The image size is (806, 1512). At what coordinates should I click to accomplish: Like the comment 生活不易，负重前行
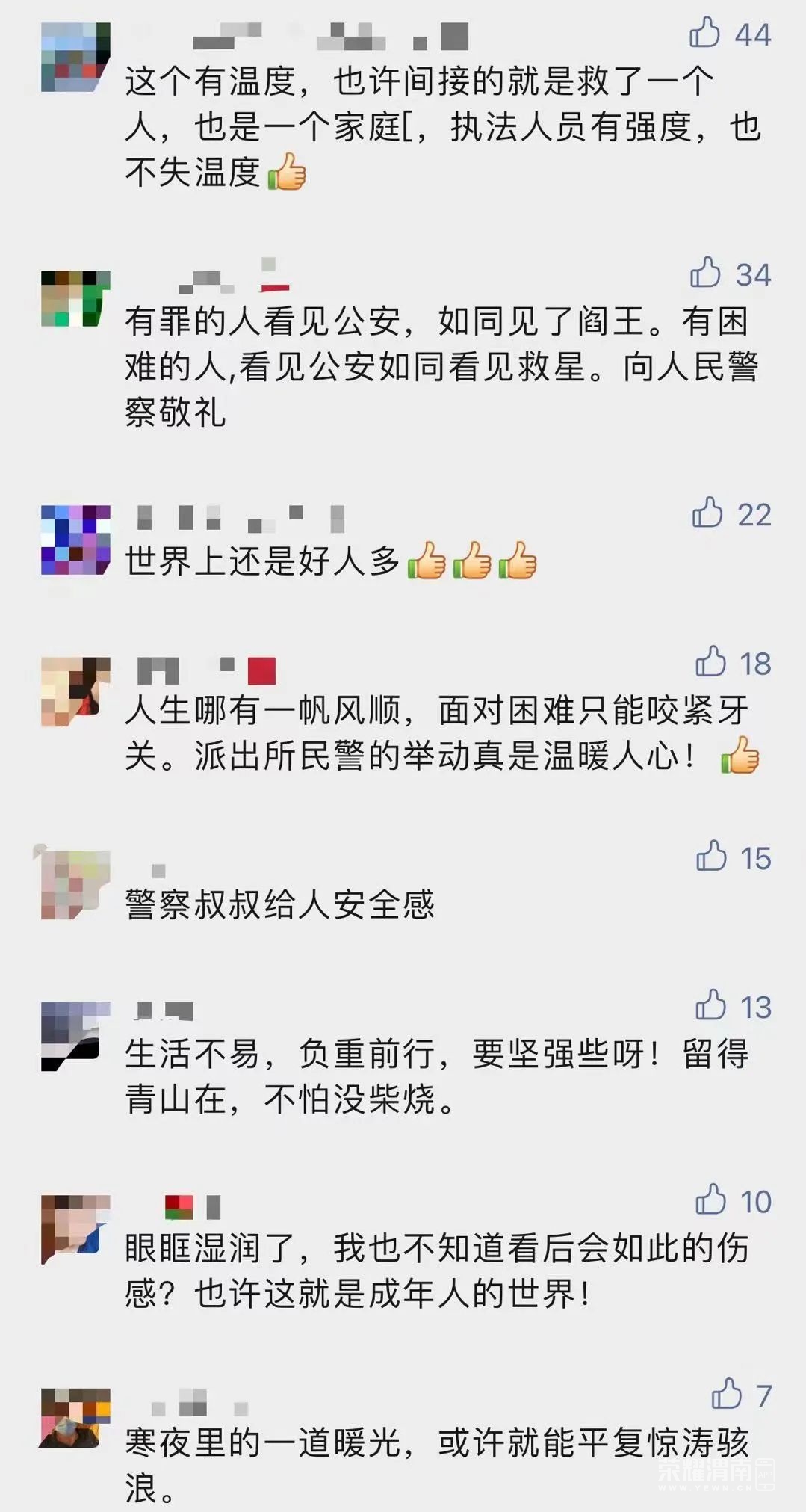[710, 1006]
